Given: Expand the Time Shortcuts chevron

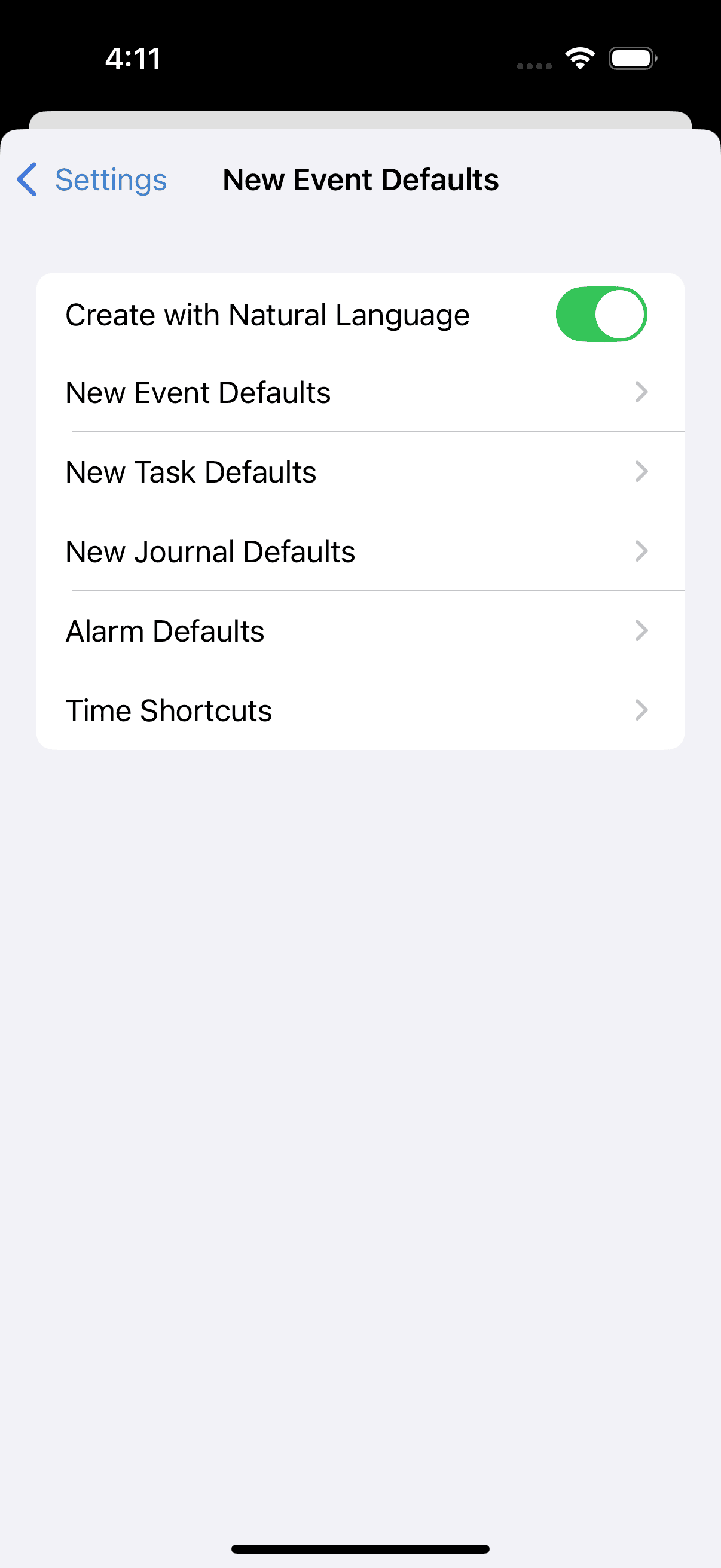Looking at the screenshot, I should click(641, 710).
